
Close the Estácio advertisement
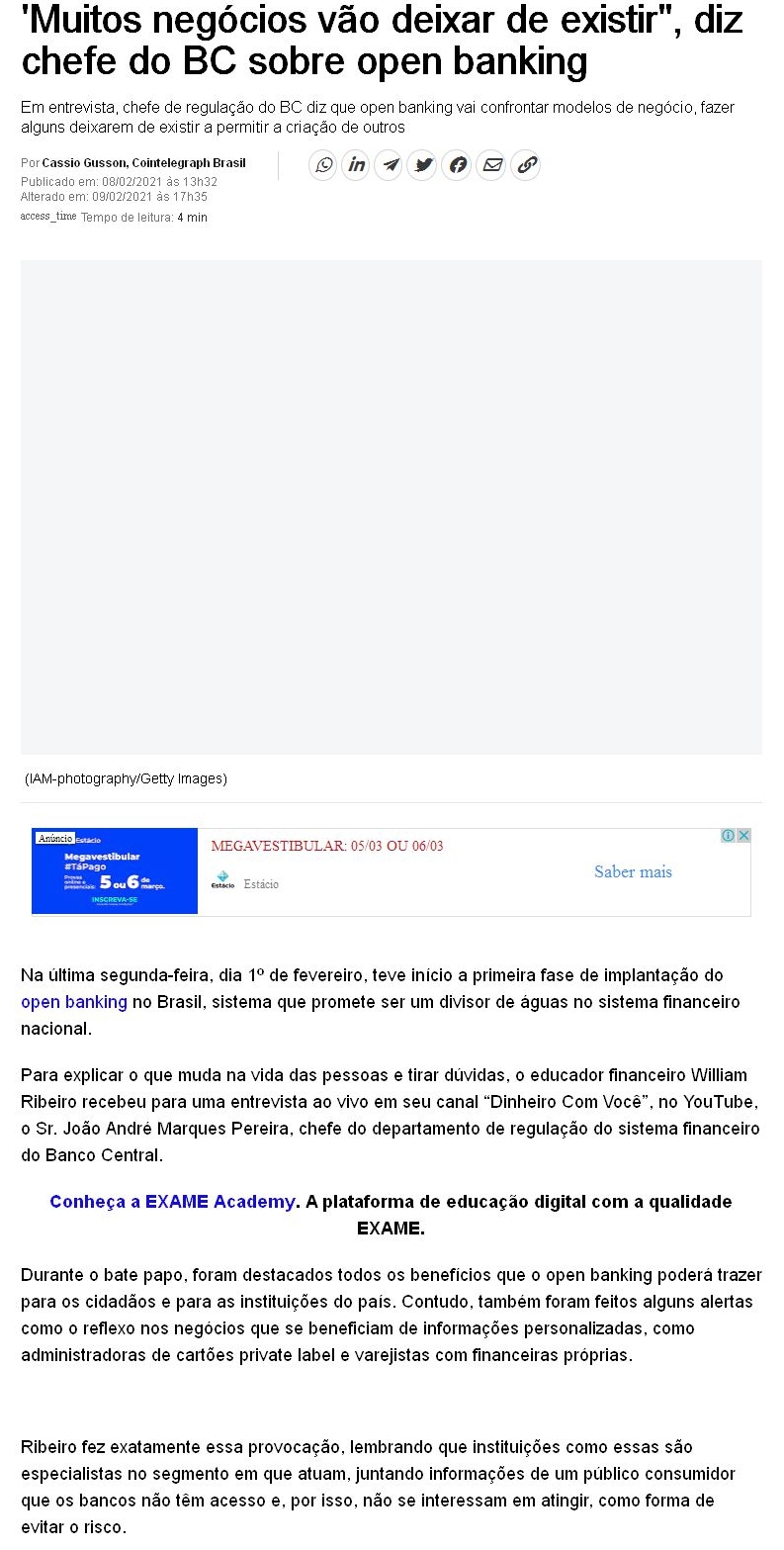tap(743, 836)
